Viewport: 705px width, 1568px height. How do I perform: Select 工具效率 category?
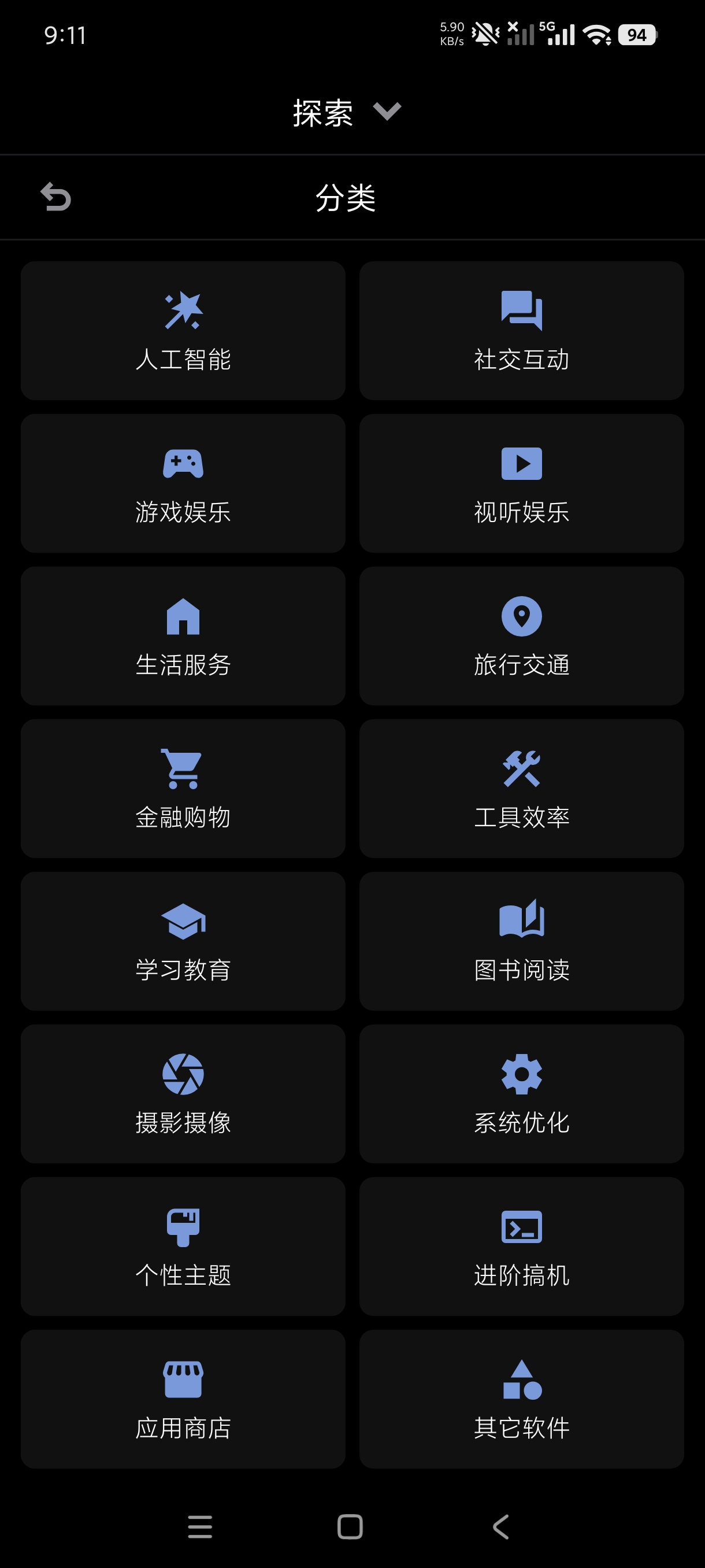[x=521, y=789]
